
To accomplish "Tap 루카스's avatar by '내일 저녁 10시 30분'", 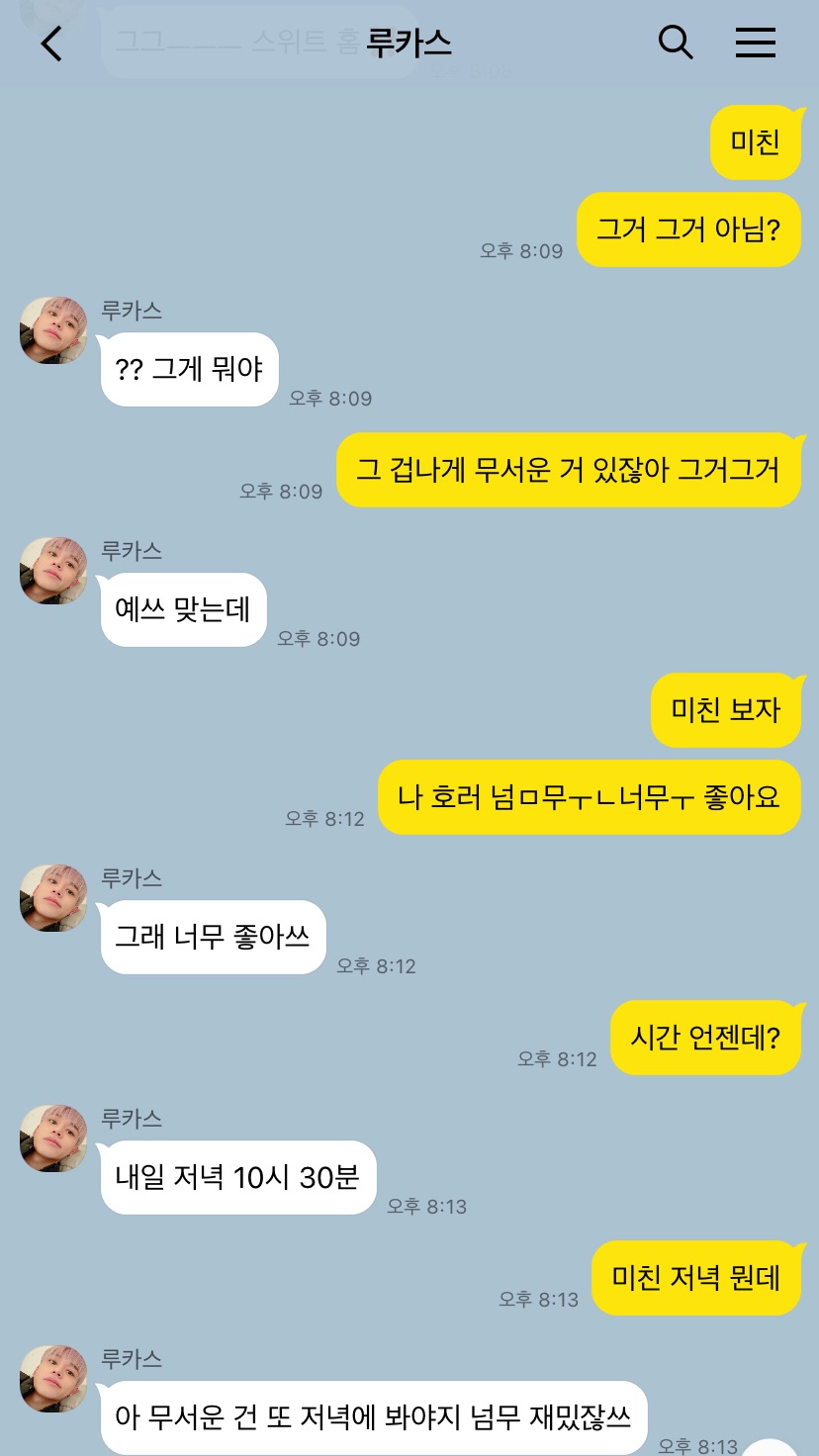I will click(x=53, y=1138).
